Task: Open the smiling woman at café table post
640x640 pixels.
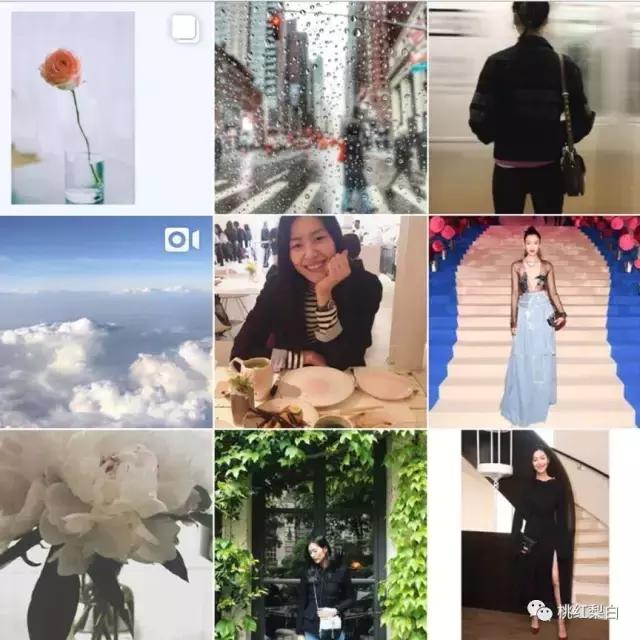Action: [320, 322]
